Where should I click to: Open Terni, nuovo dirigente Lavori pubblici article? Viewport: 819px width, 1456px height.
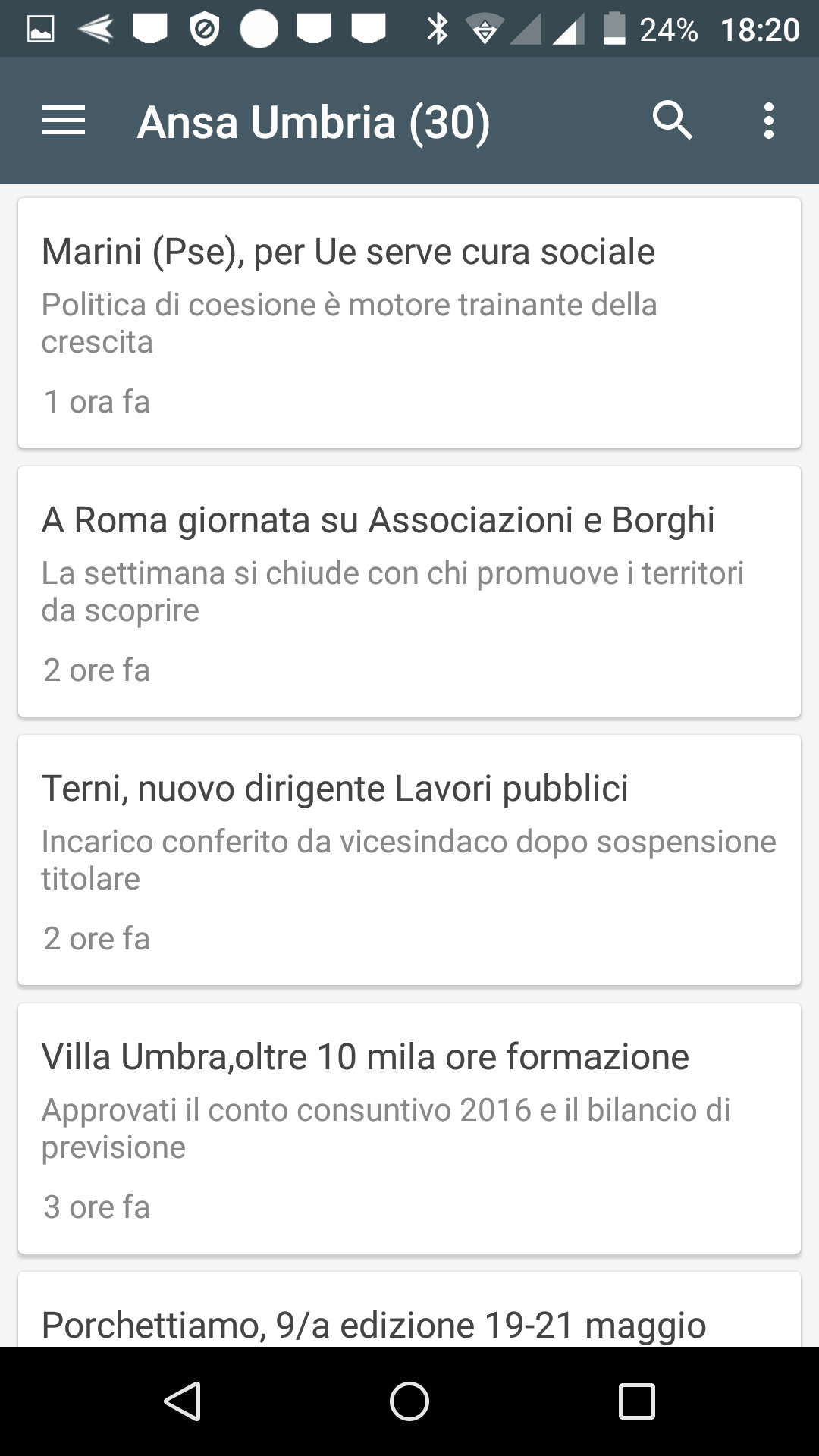(x=409, y=860)
